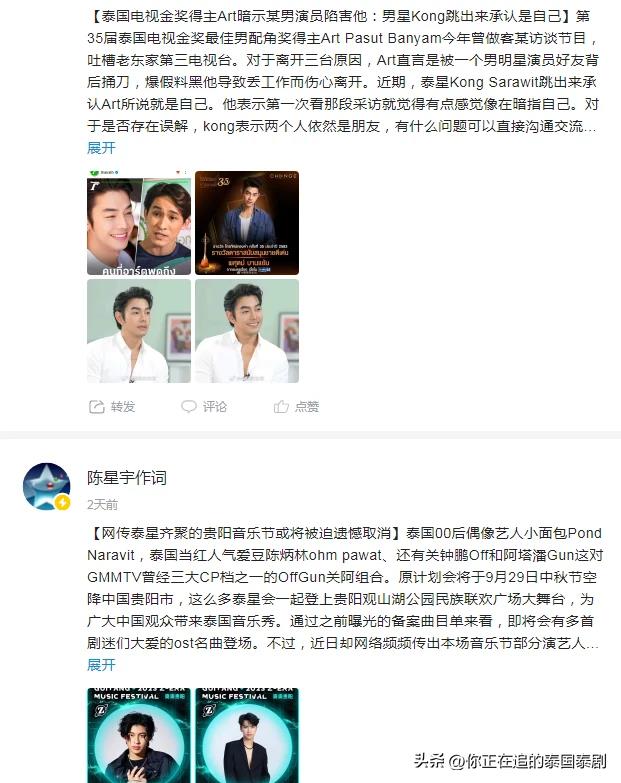Repost via the 转发 button
This screenshot has width=621, height=783.
click(x=112, y=406)
